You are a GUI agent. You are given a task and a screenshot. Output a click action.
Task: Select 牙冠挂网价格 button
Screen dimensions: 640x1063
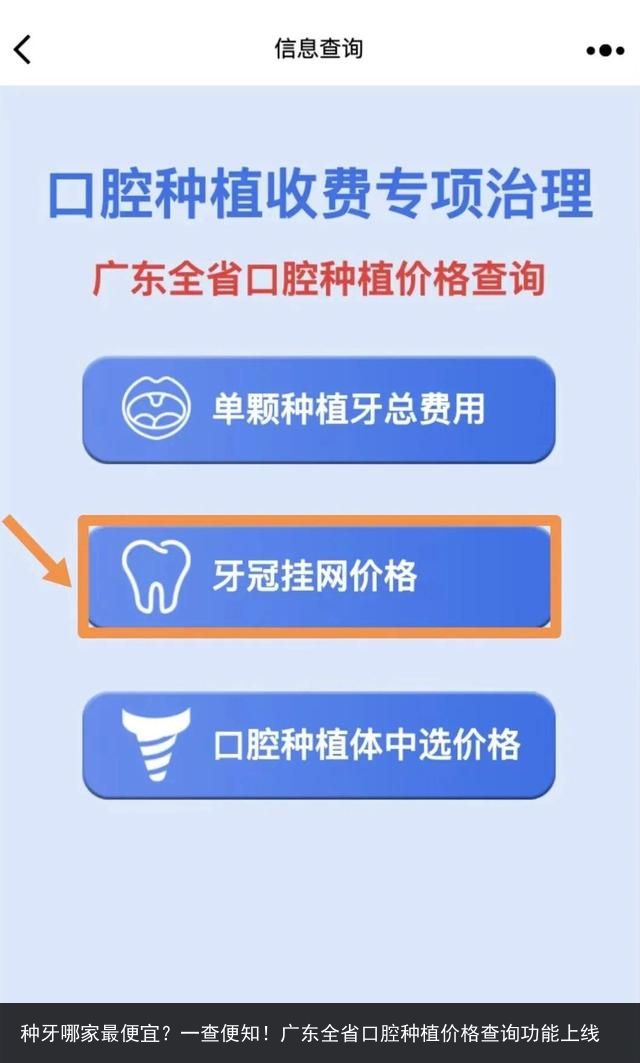tap(318, 576)
